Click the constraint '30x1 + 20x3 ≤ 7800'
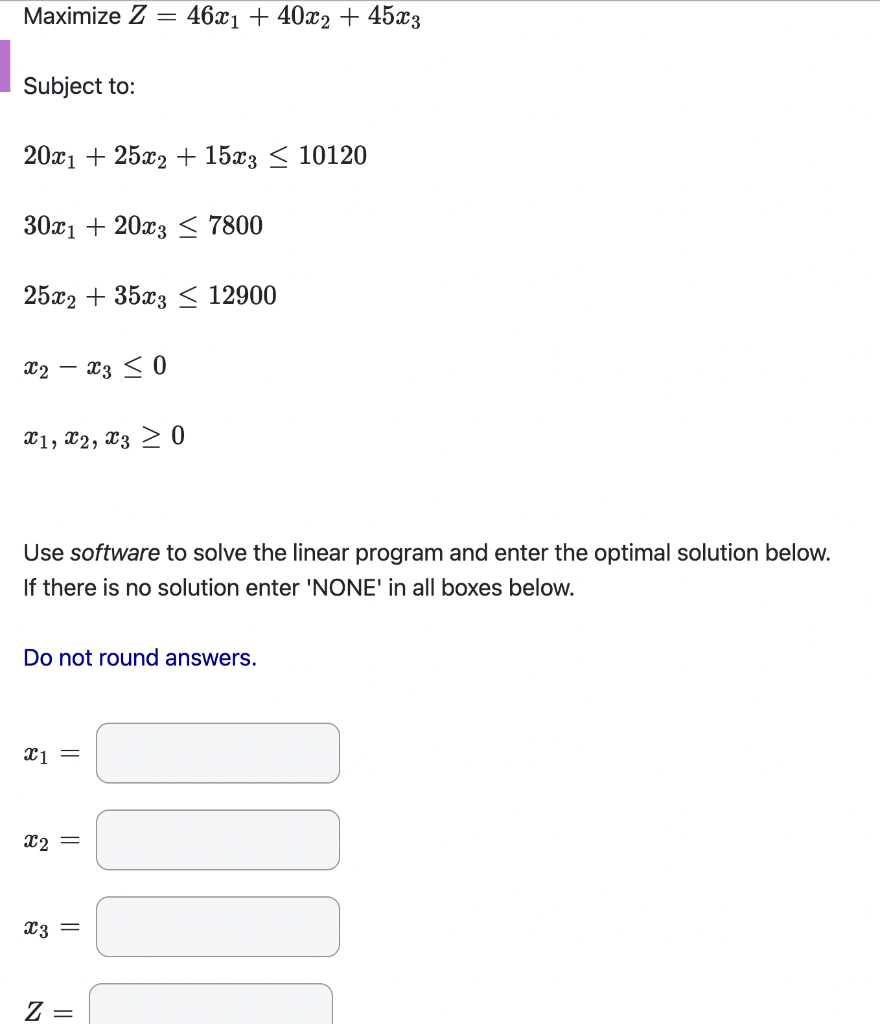The height and width of the screenshot is (1024, 880). [x=143, y=225]
